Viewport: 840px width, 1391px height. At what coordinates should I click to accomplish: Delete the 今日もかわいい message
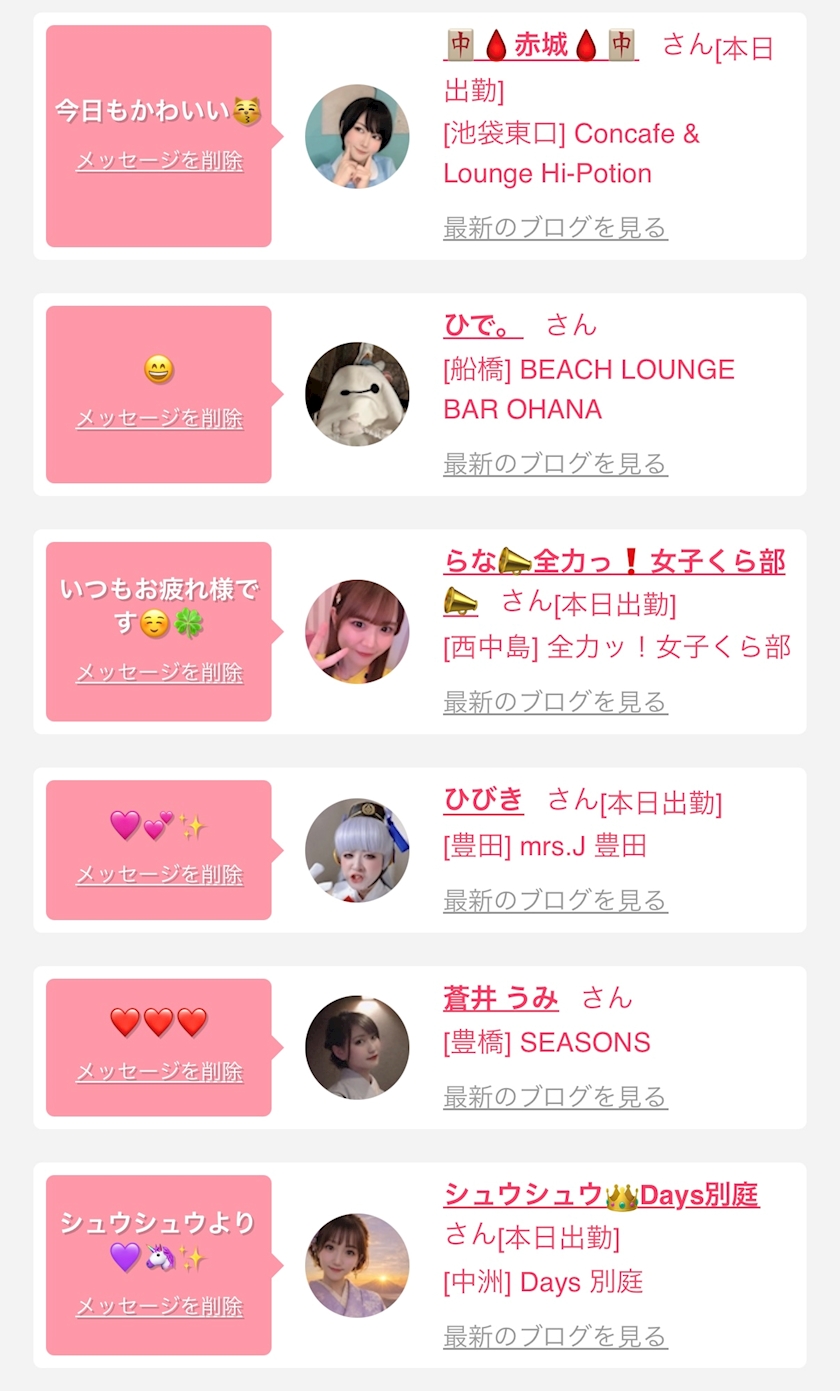pyautogui.click(x=159, y=161)
